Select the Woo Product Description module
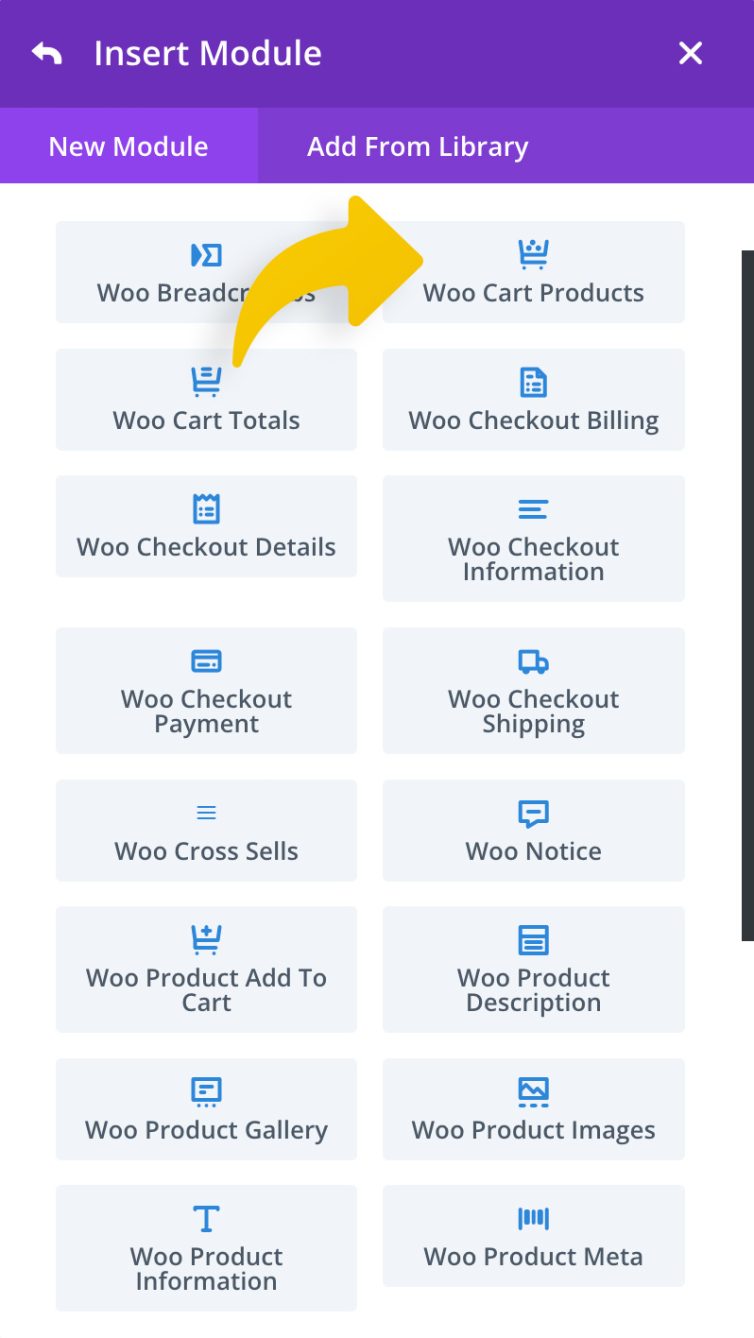The width and height of the screenshot is (754, 1338). 533,969
